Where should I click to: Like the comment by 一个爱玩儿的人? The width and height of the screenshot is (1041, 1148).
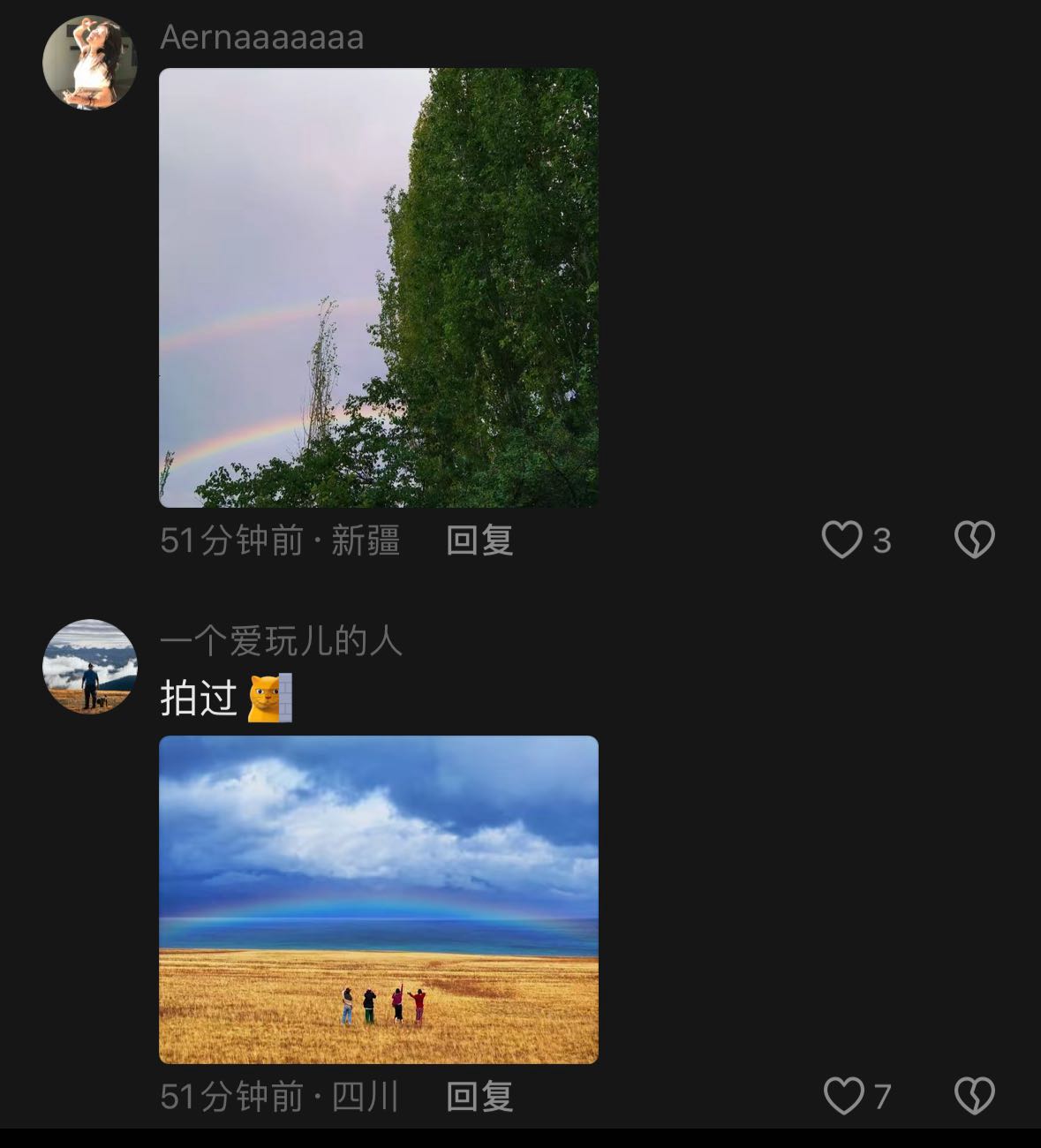point(844,1096)
